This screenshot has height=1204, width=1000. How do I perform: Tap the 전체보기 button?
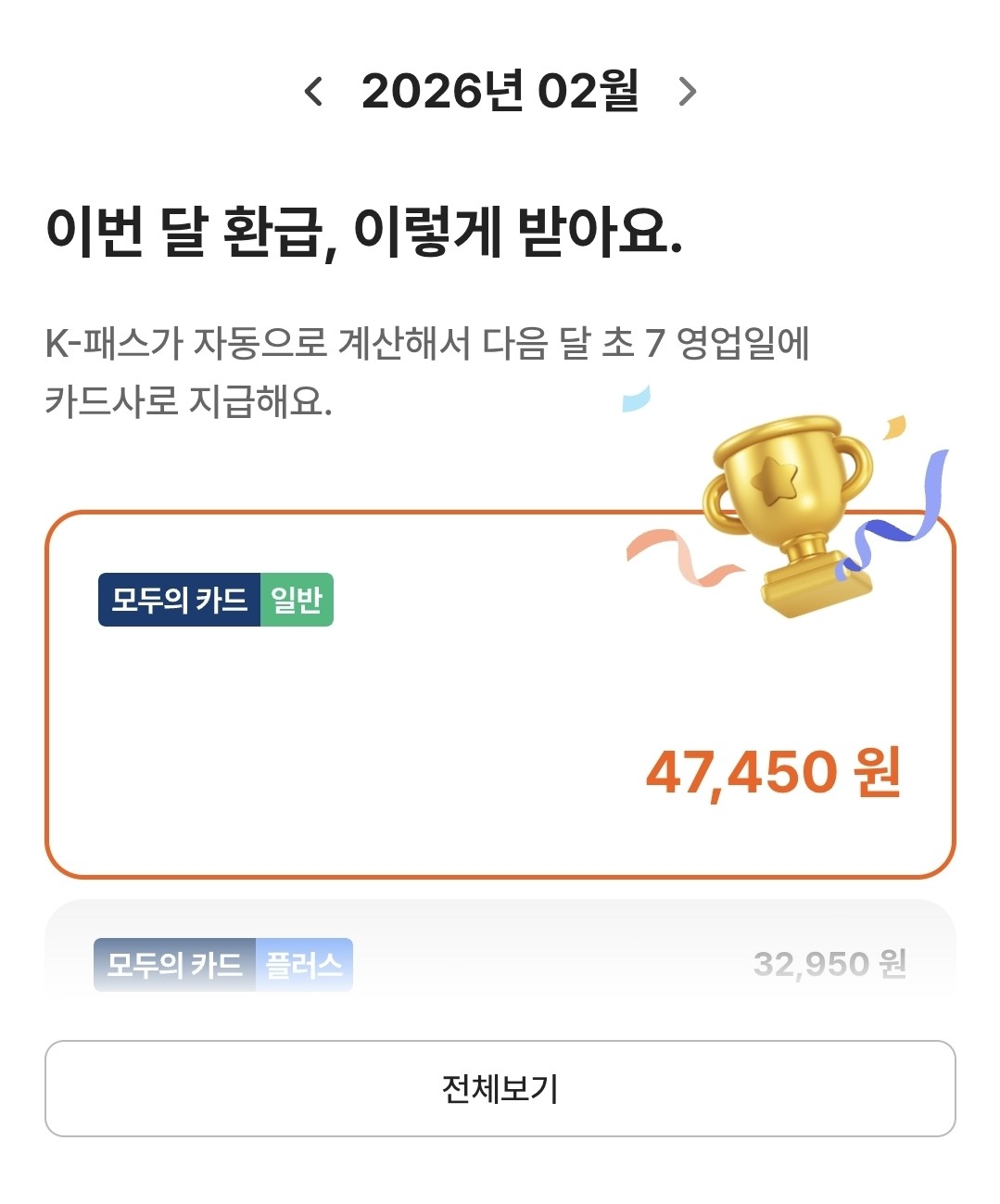coord(500,1088)
